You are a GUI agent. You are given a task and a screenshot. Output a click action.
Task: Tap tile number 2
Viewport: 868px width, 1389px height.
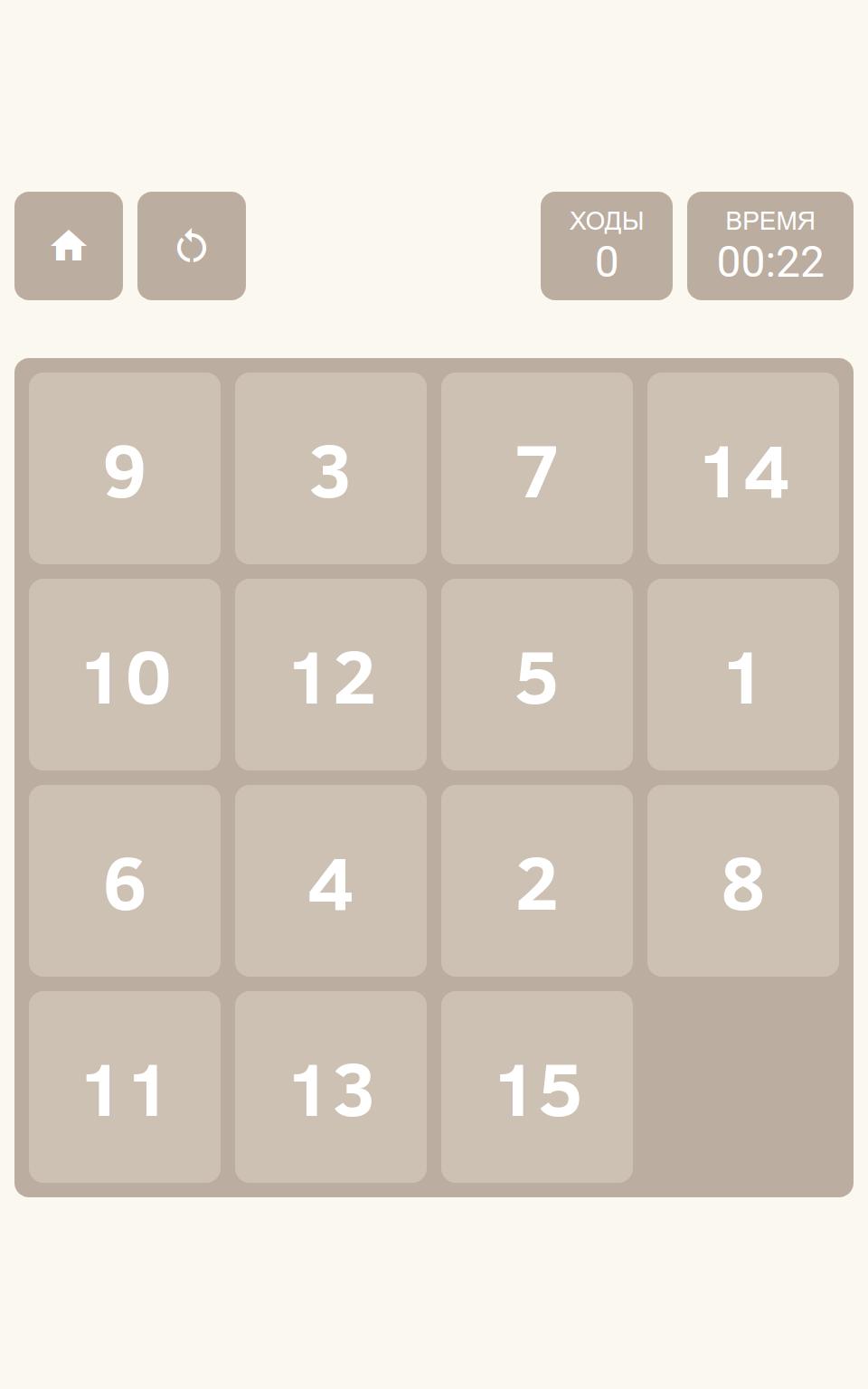pyautogui.click(x=537, y=881)
